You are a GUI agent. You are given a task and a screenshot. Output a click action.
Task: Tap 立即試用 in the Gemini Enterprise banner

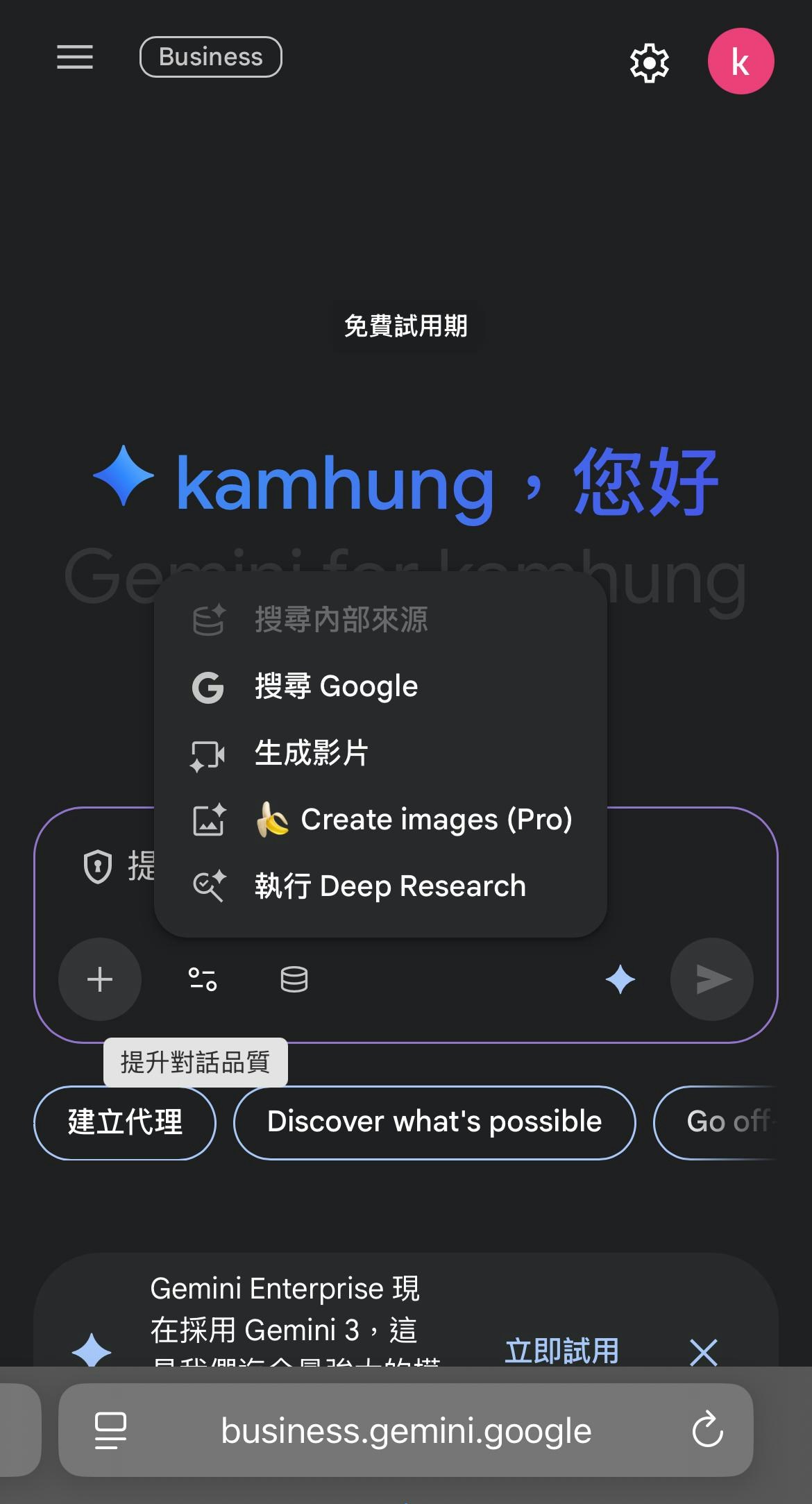(x=562, y=1348)
